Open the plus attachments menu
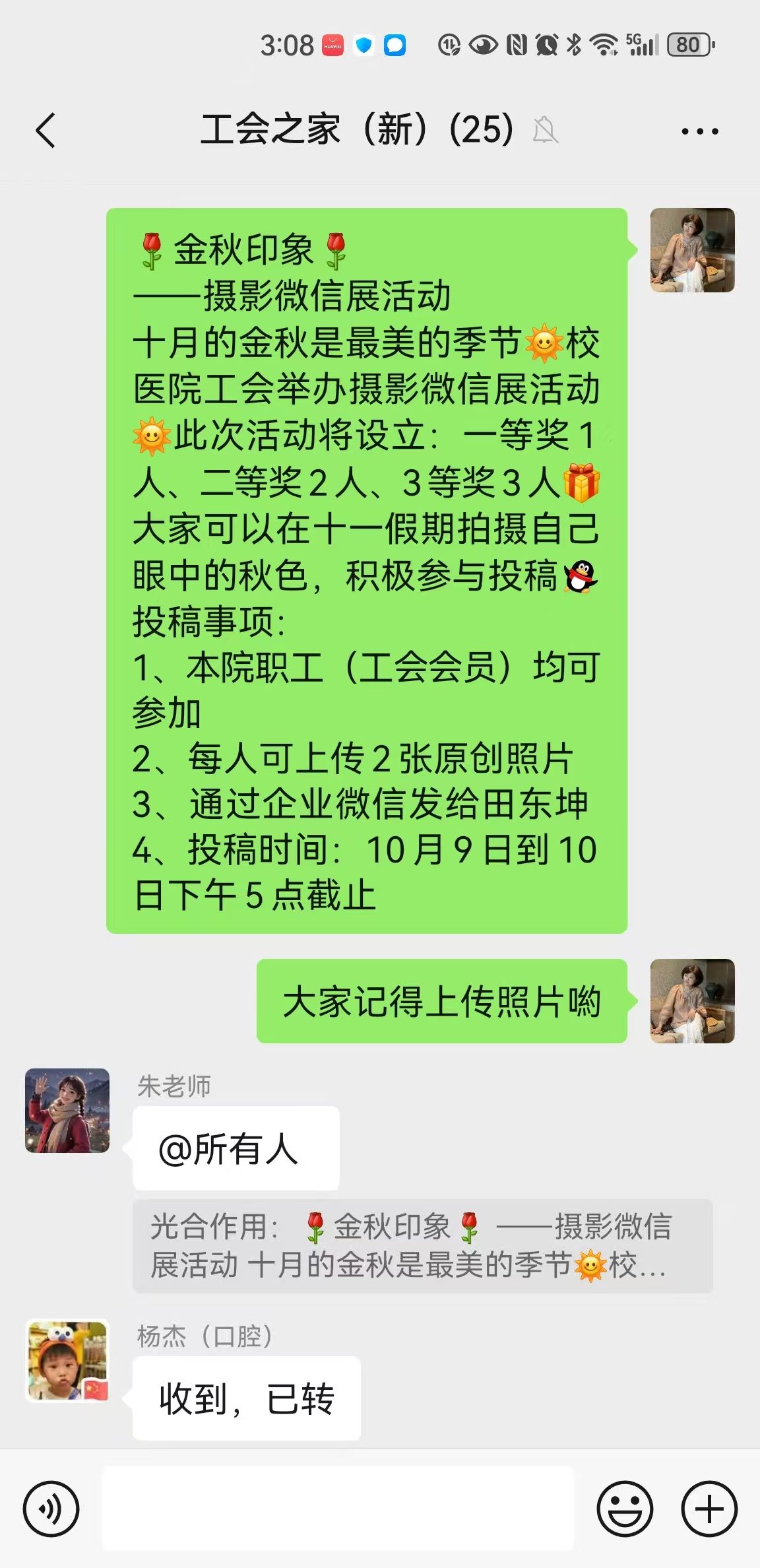Viewport: 760px width, 1568px height. tap(709, 1509)
